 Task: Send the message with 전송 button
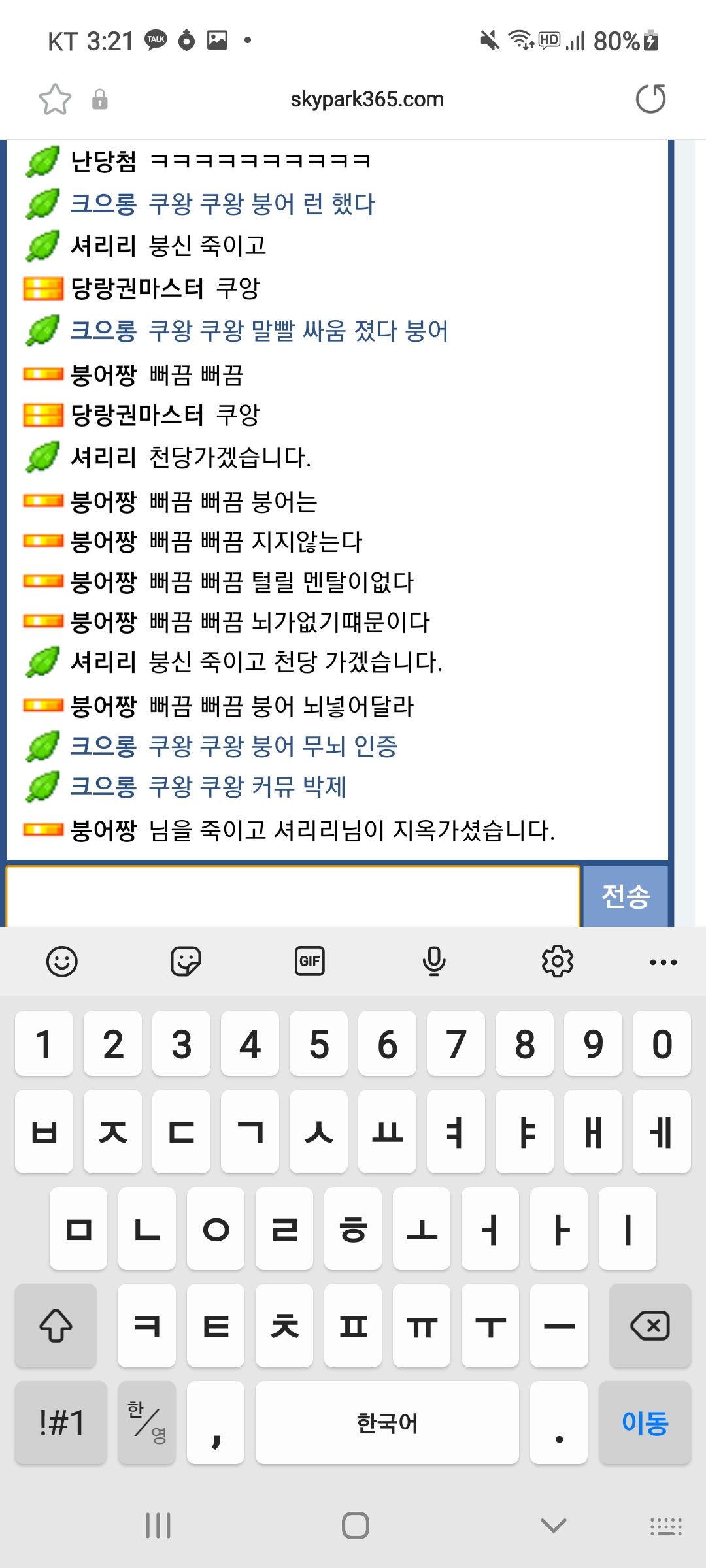626,896
